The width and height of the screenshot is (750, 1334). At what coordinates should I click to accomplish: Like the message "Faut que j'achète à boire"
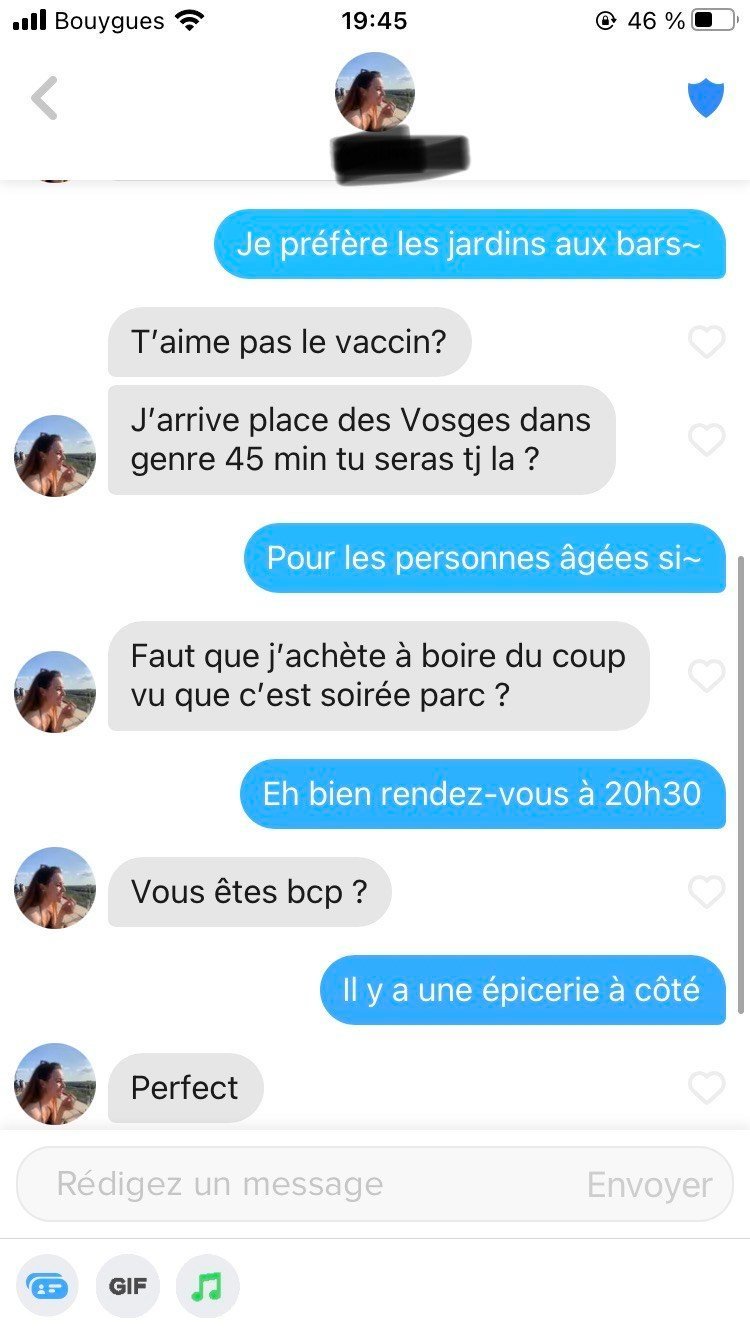(706, 676)
